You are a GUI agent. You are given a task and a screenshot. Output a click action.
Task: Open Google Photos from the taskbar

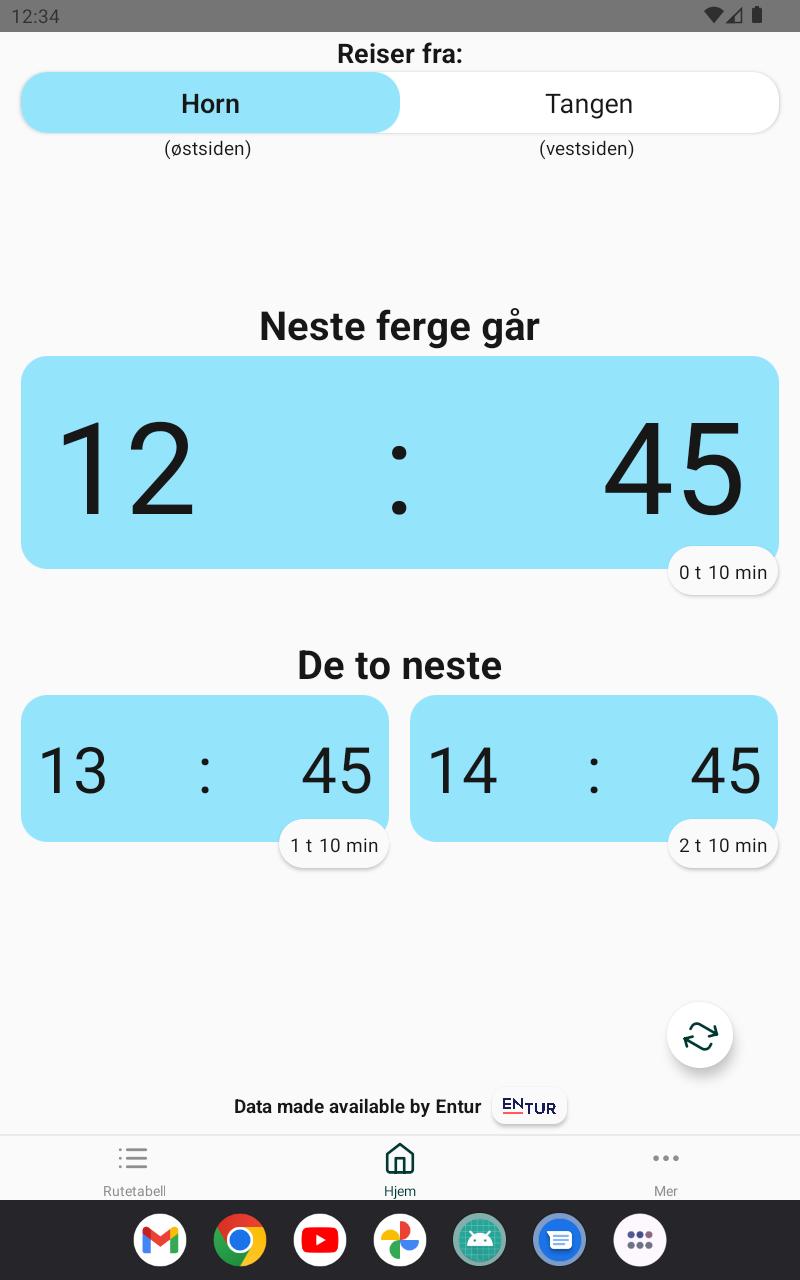[400, 1241]
